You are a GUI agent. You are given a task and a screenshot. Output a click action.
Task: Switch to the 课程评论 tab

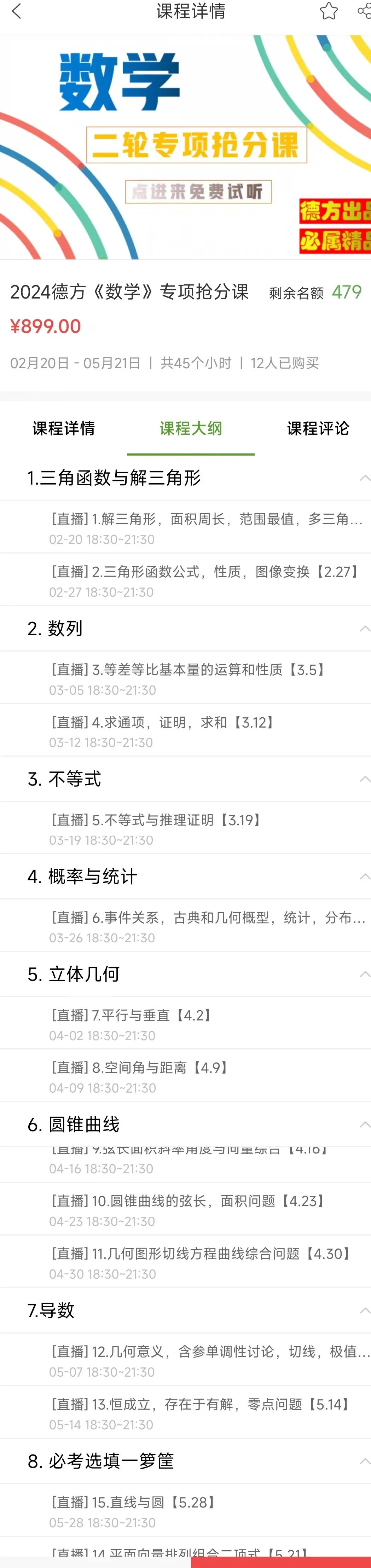click(x=318, y=429)
